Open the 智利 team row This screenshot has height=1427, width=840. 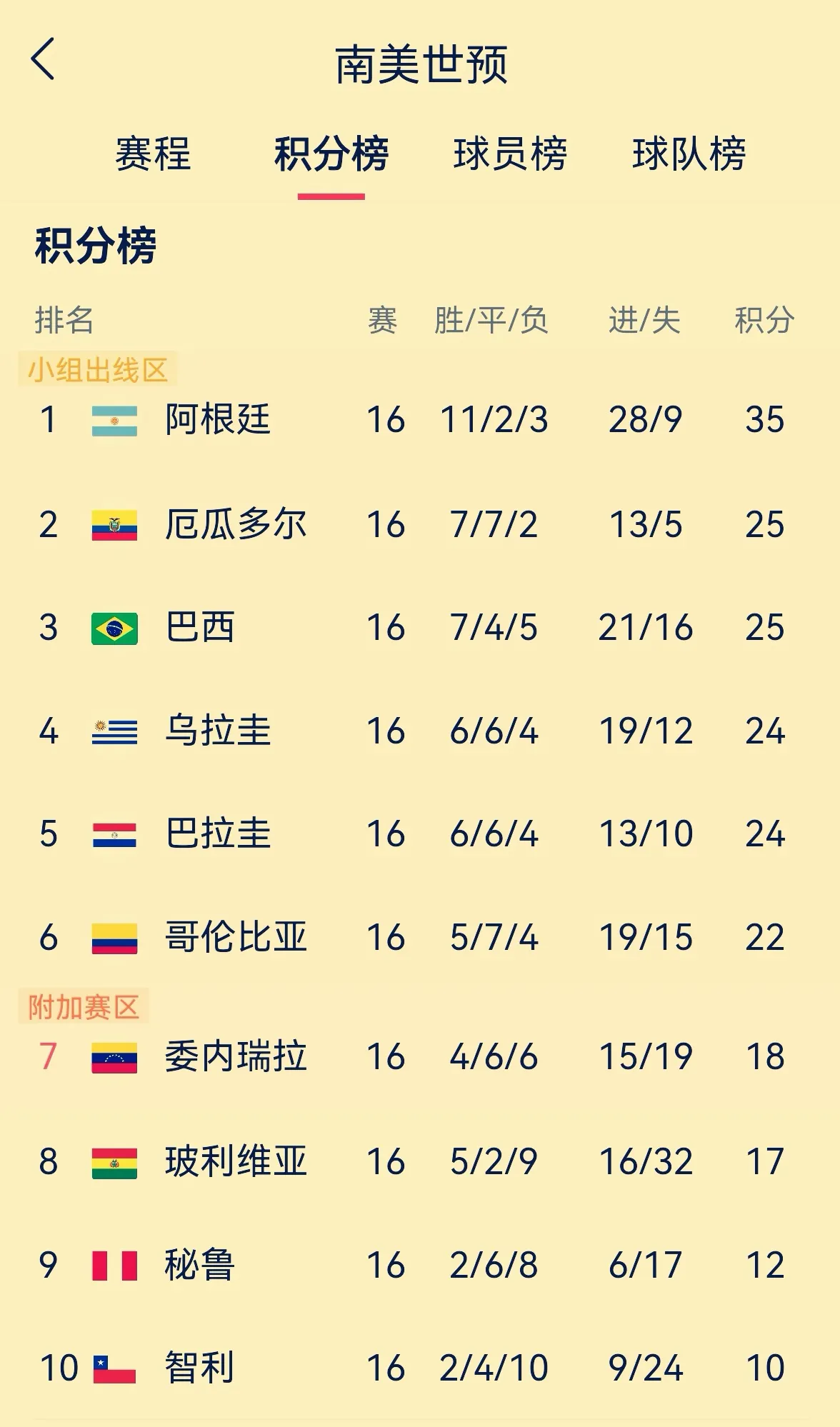click(200, 1368)
